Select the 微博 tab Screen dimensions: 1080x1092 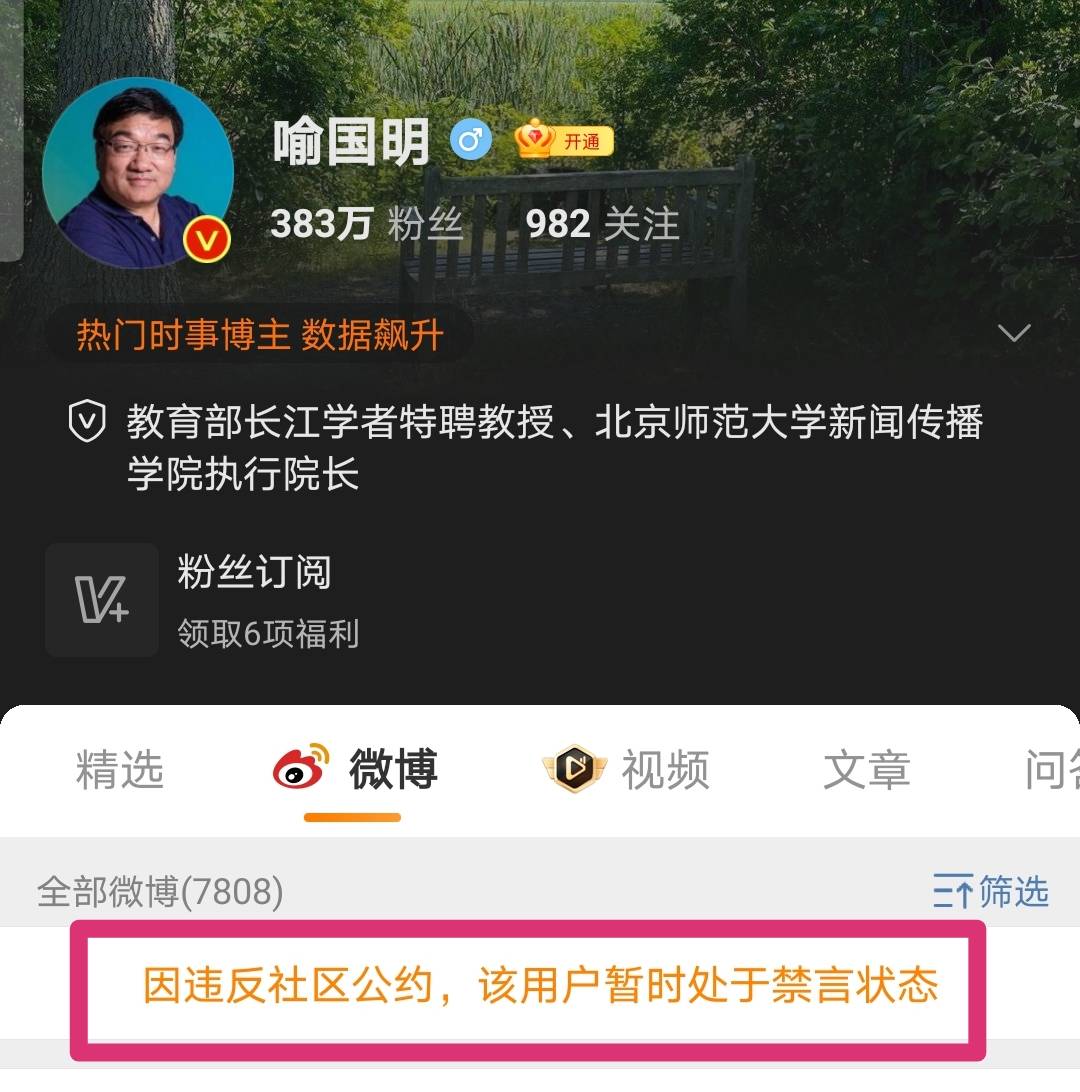(355, 771)
